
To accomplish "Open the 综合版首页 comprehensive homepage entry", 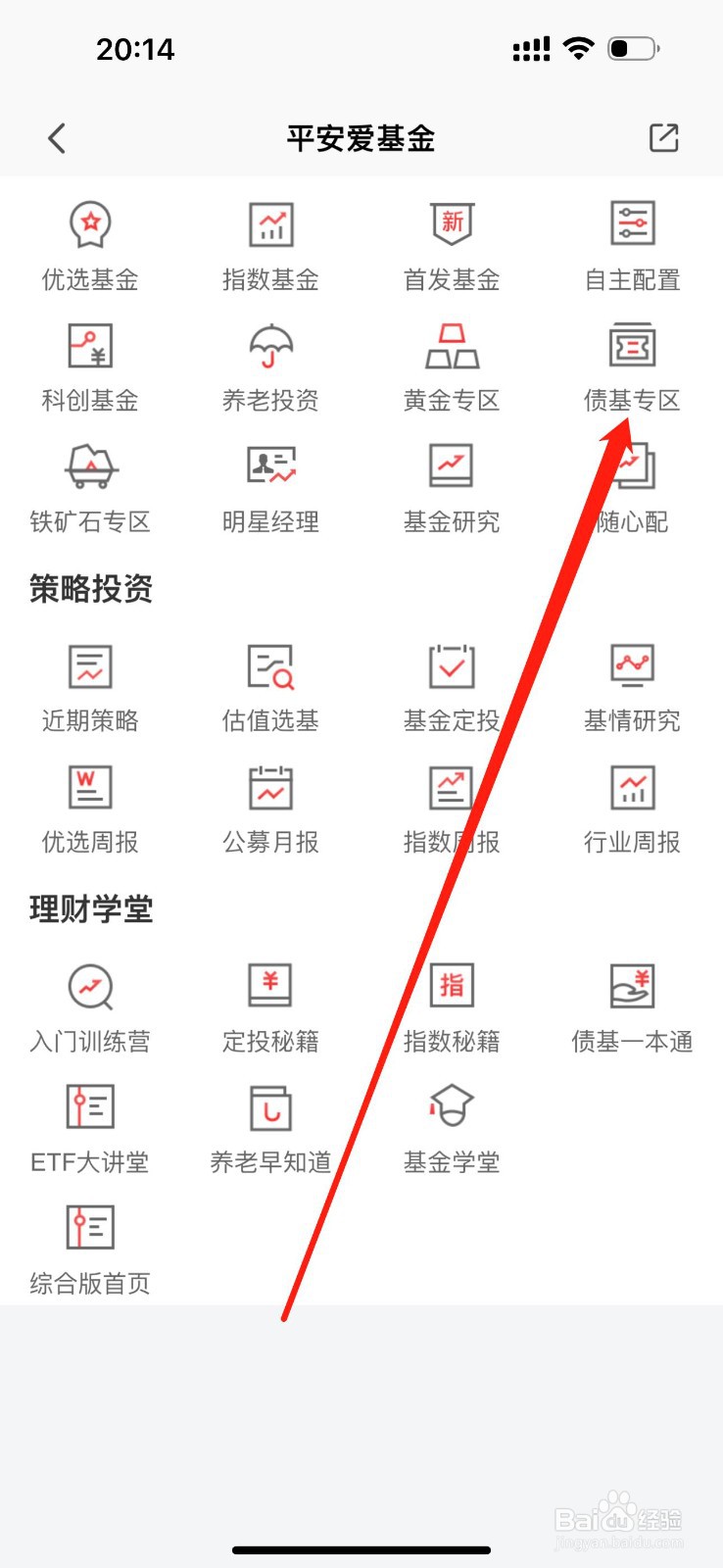I will pyautogui.click(x=91, y=1251).
